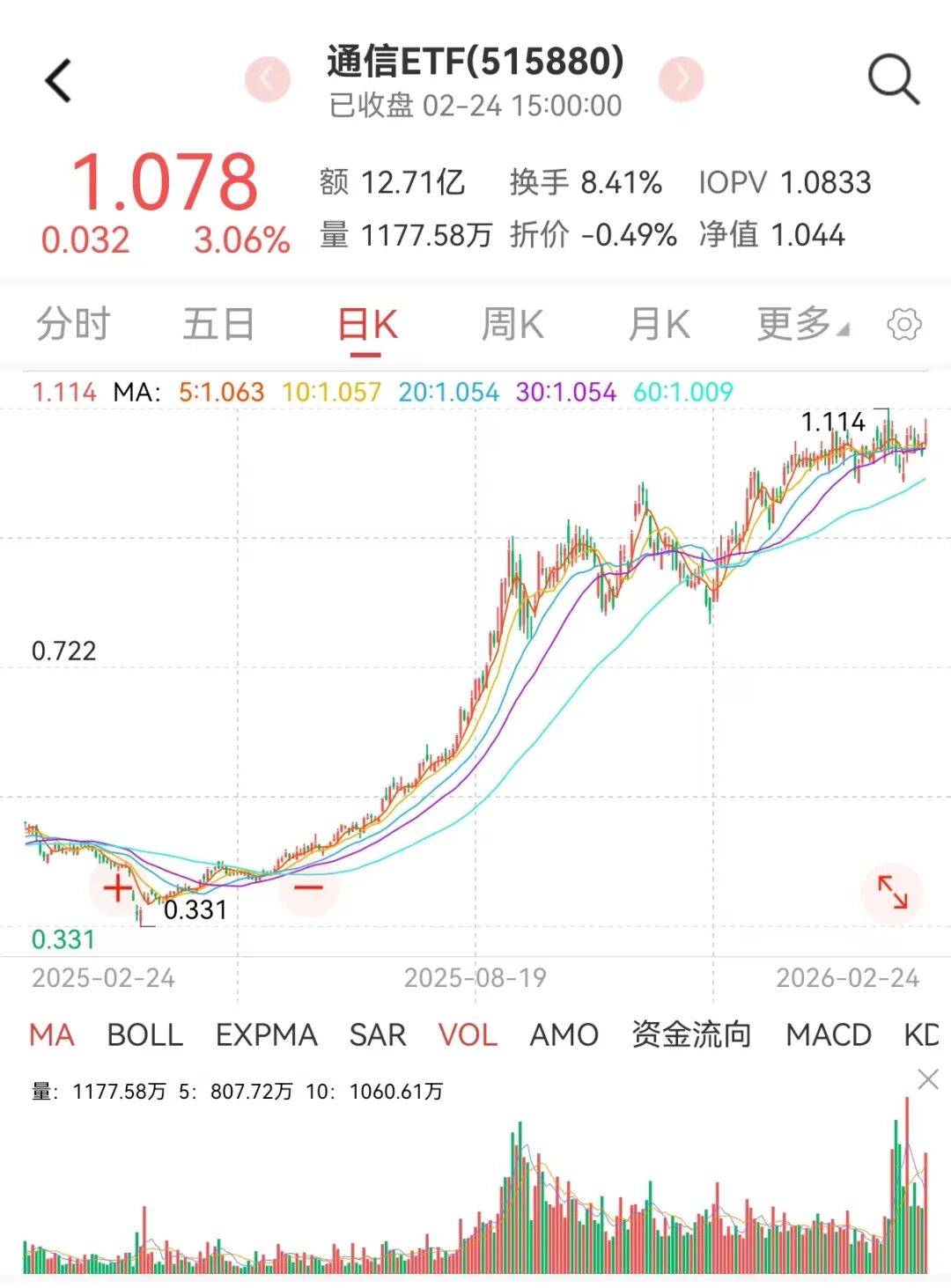951x1288 pixels.
Task: Switch to the 五日 chart tab
Action: click(x=218, y=324)
